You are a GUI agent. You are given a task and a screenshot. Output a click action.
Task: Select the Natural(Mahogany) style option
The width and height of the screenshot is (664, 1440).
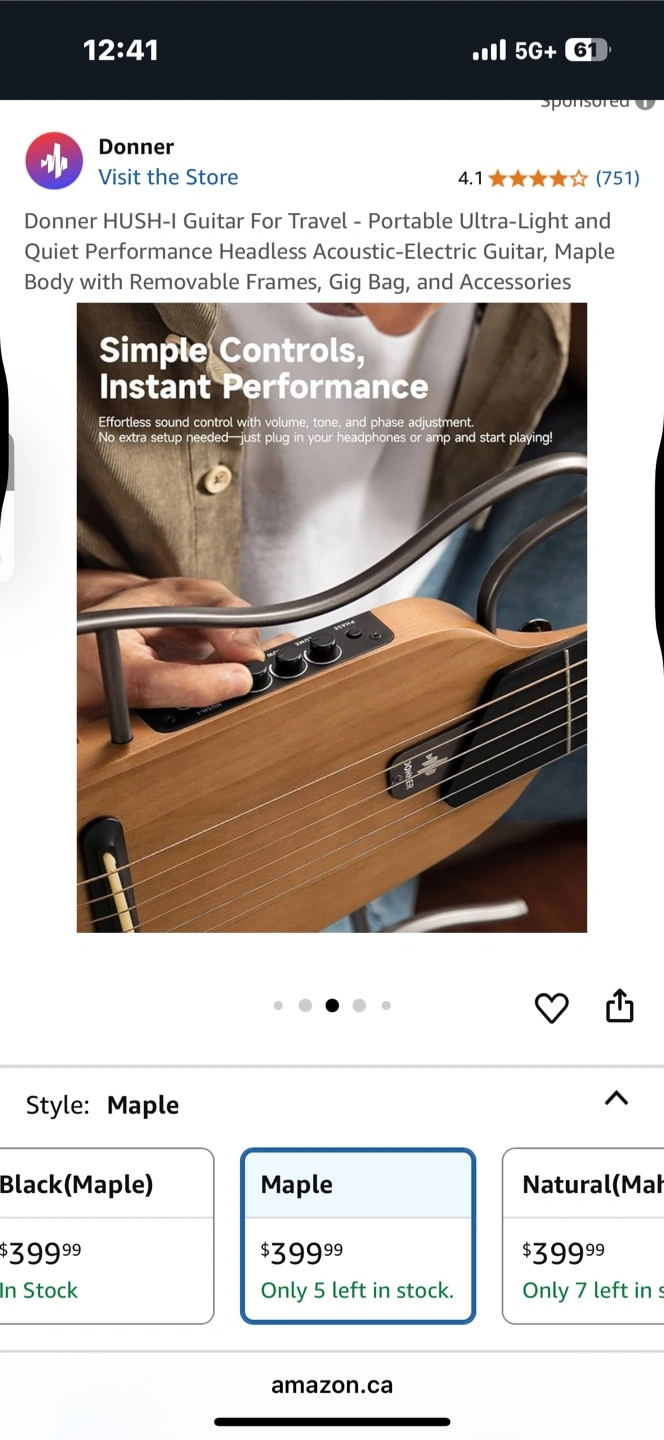pyautogui.click(x=583, y=1236)
